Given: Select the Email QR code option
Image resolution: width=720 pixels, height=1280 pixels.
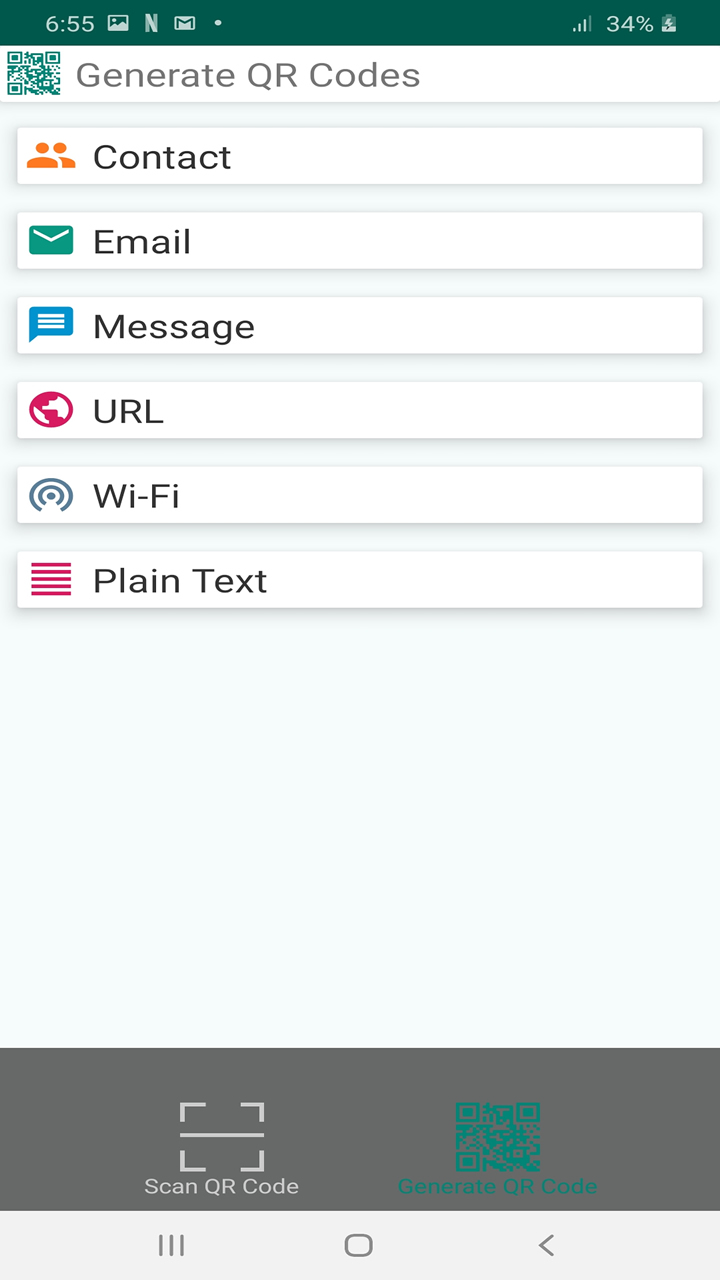Looking at the screenshot, I should (360, 241).
